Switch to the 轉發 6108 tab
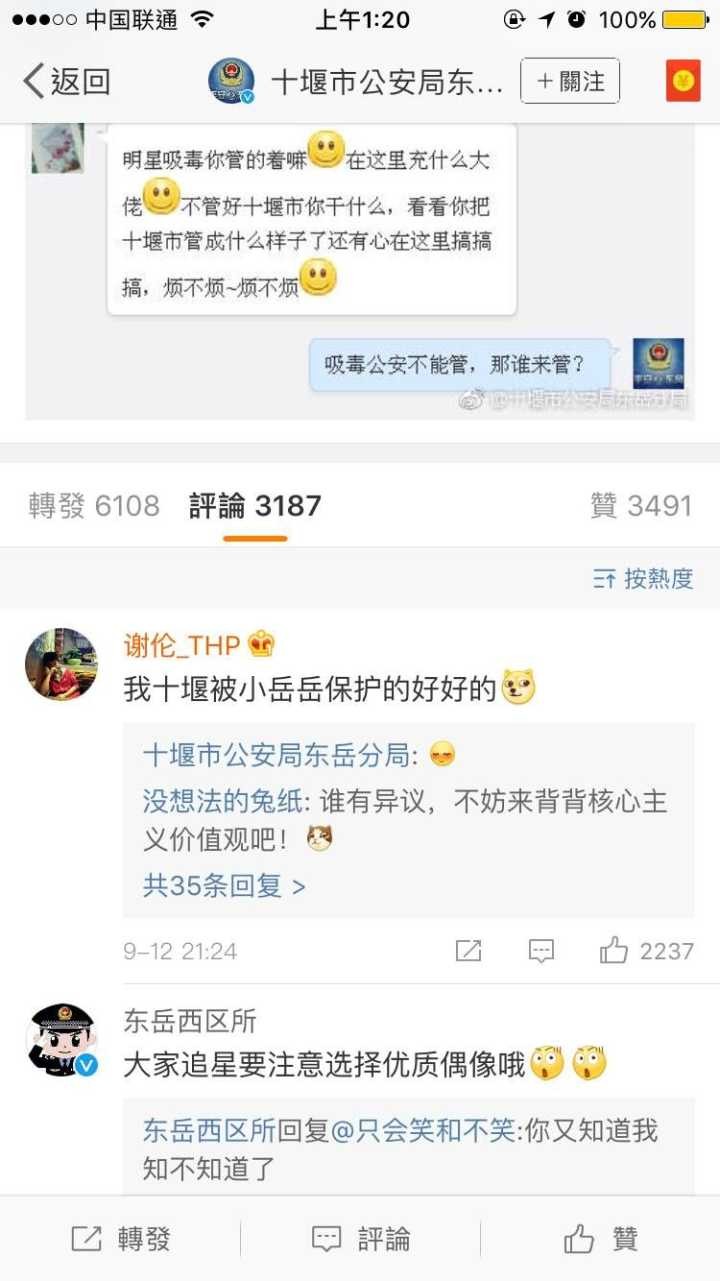The image size is (720, 1281). (94, 506)
